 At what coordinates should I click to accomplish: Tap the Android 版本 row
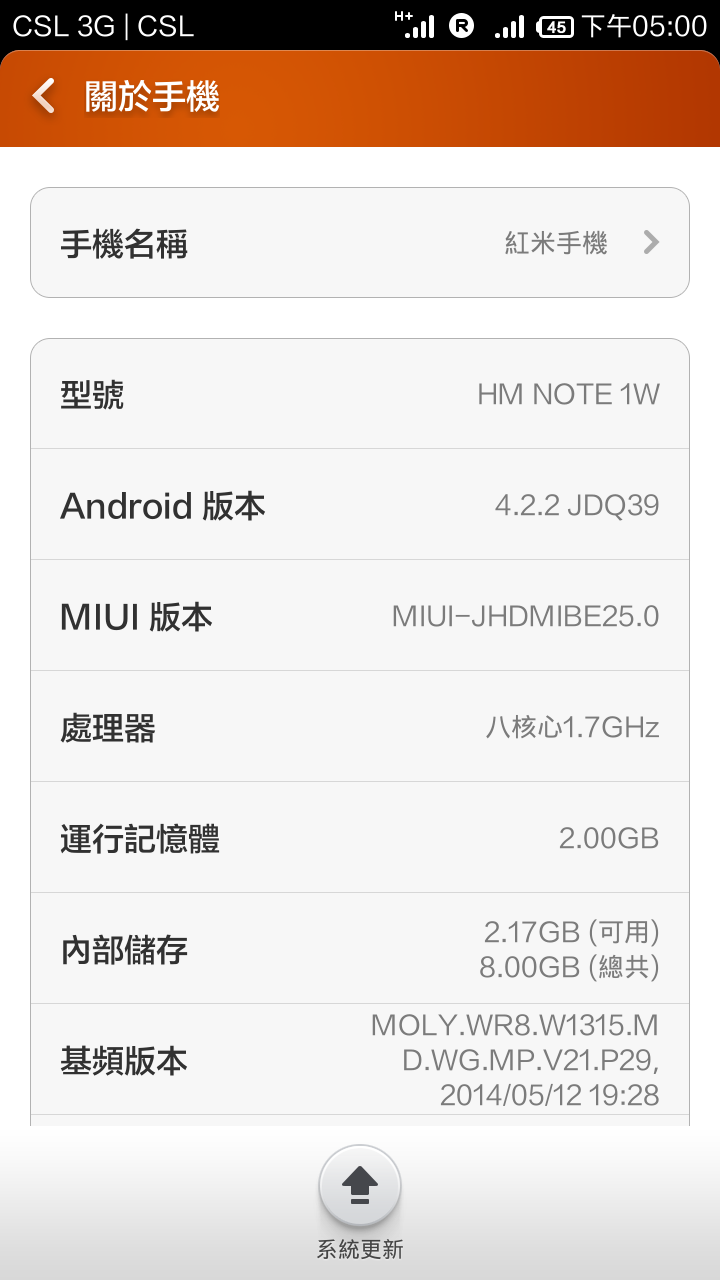pos(360,505)
